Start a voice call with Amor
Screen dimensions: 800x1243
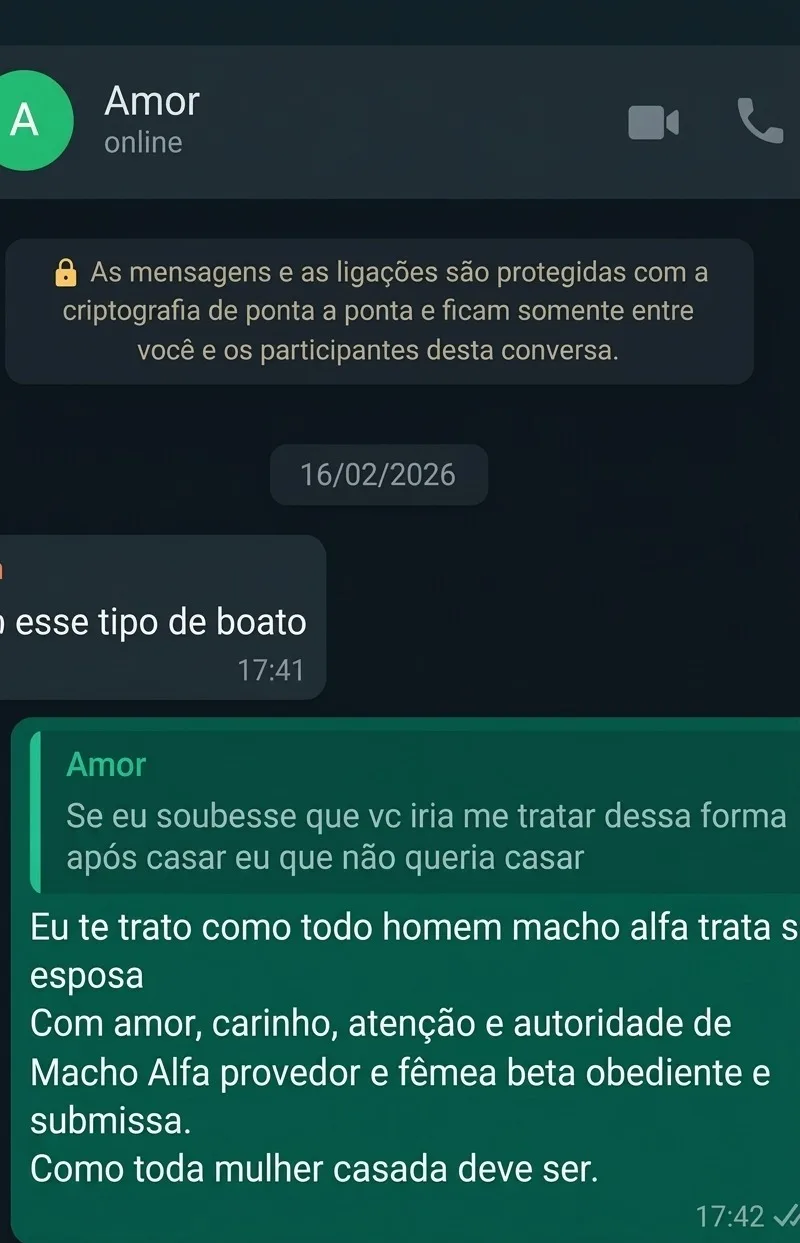[759, 121]
